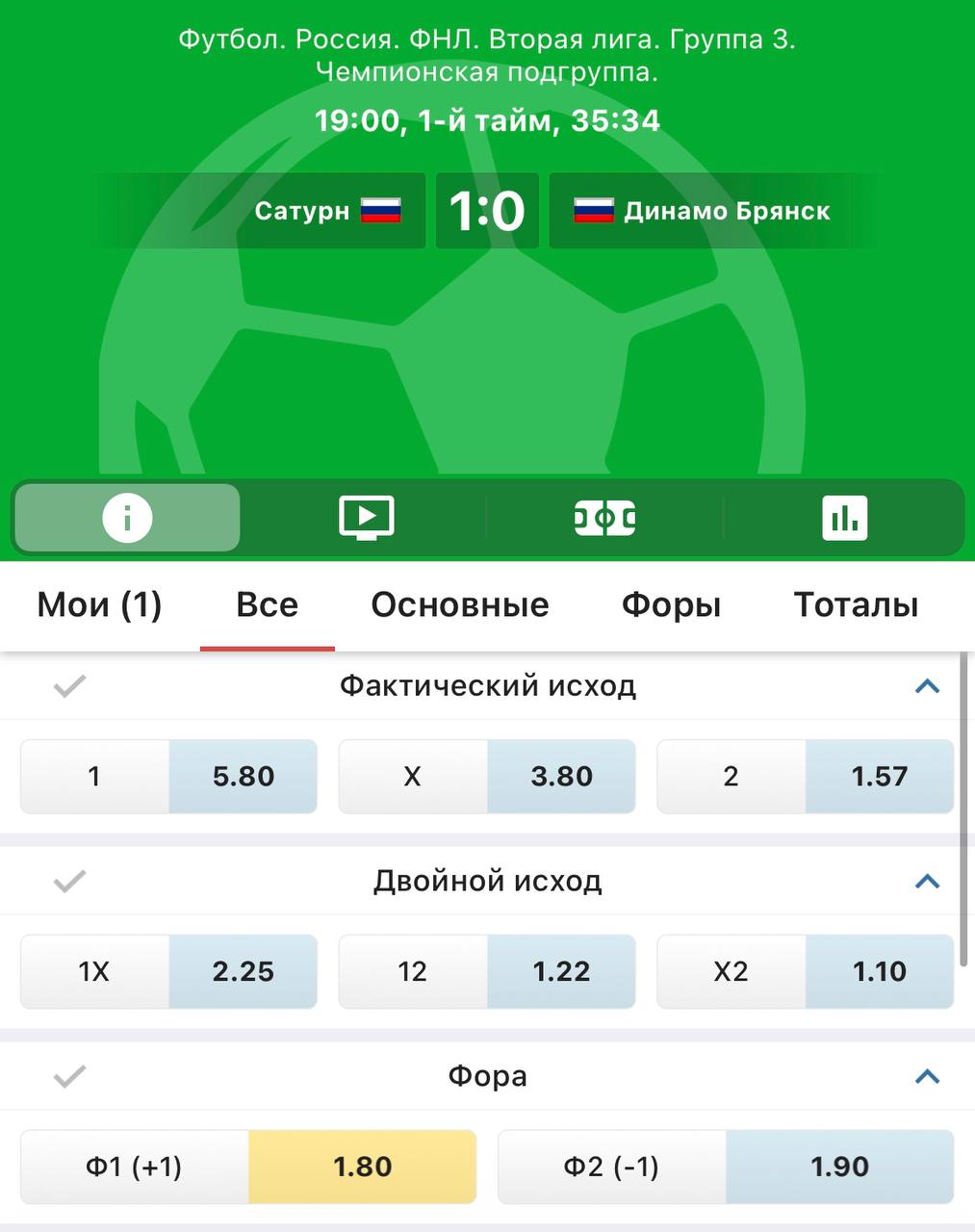Bet on draw X at 3.80

pos(487,776)
